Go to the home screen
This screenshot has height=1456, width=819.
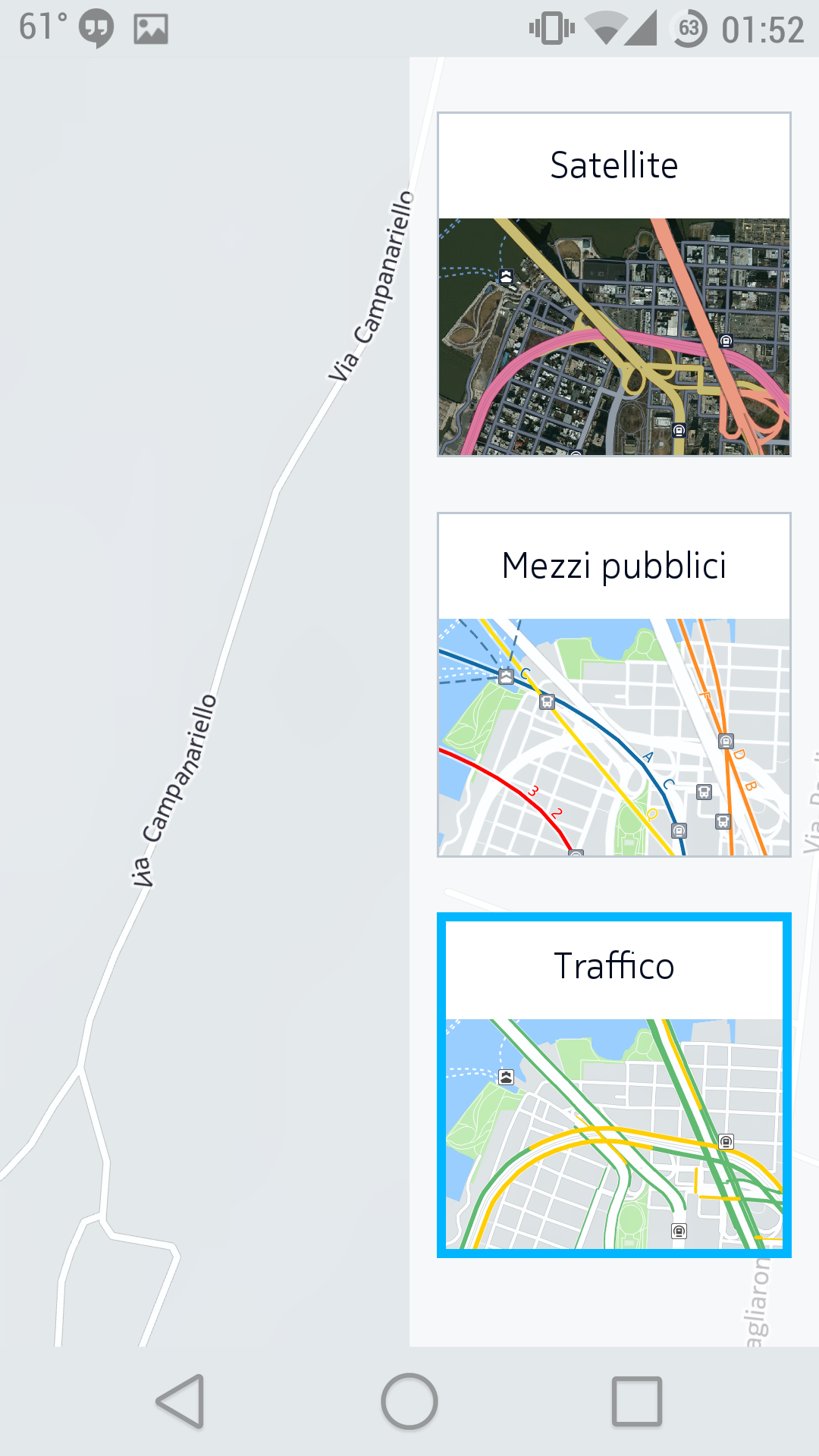tap(409, 1401)
